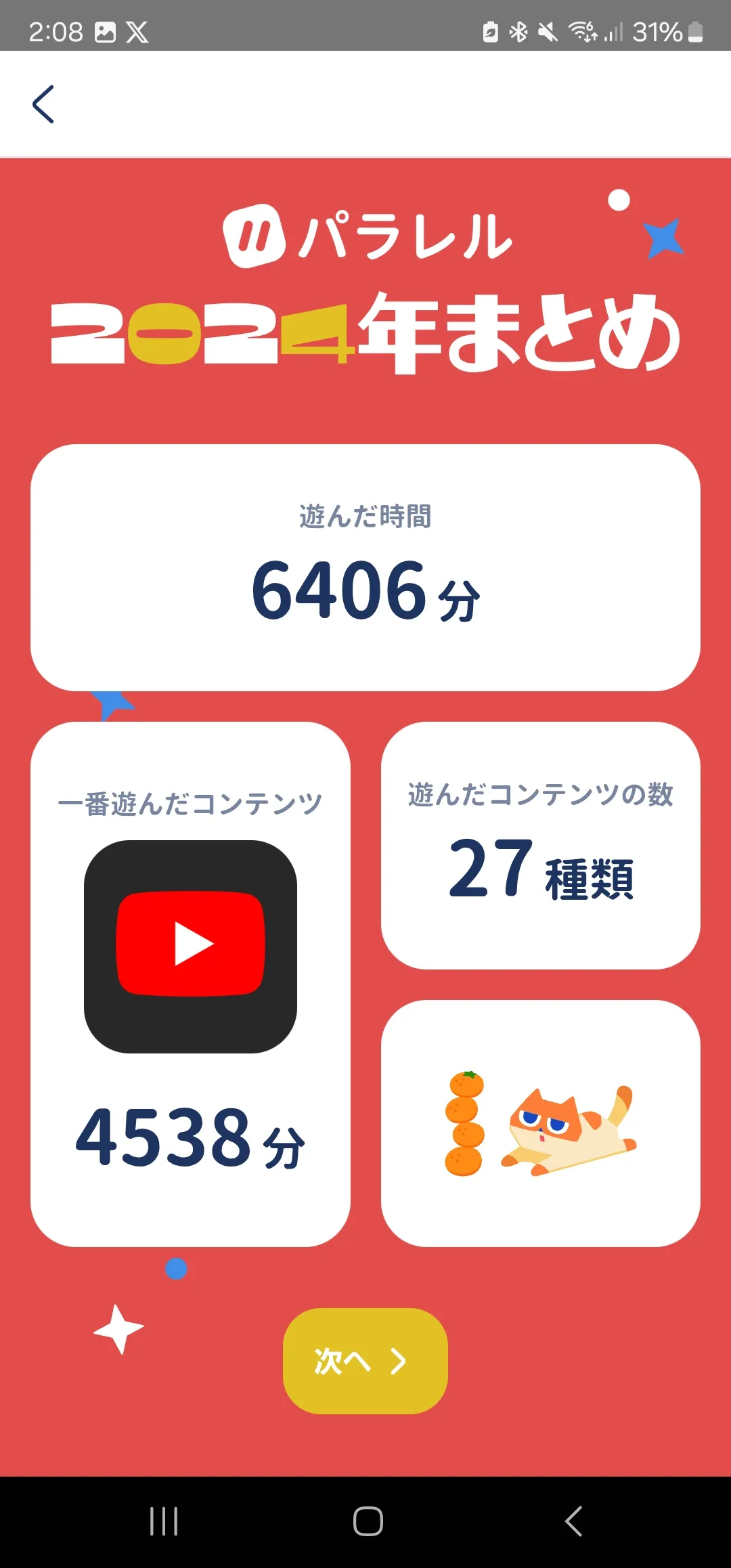The image size is (731, 1568).
Task: Go back with the top-left arrow
Action: pyautogui.click(x=43, y=104)
